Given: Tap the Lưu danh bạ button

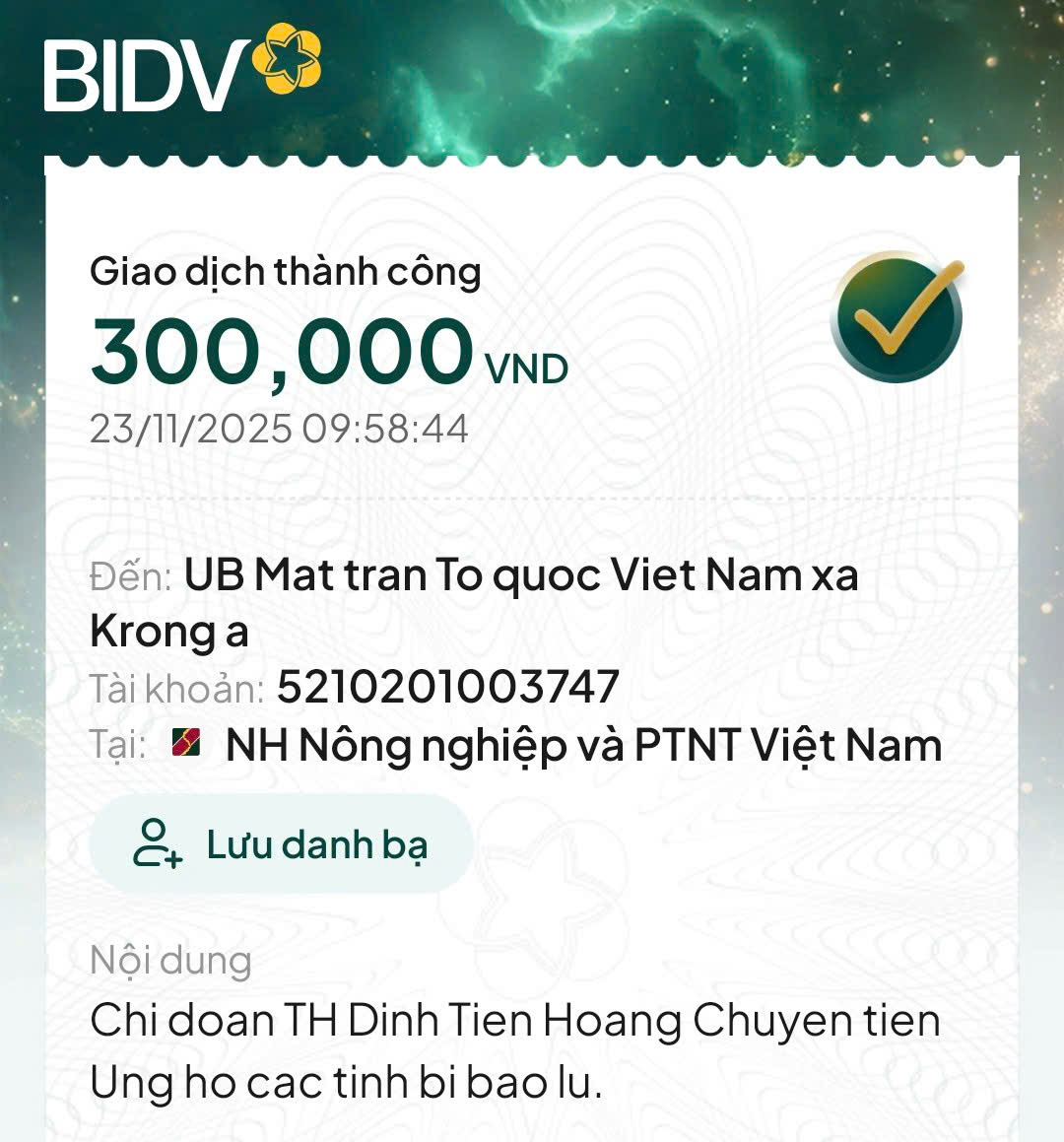Looking at the screenshot, I should pos(281,844).
